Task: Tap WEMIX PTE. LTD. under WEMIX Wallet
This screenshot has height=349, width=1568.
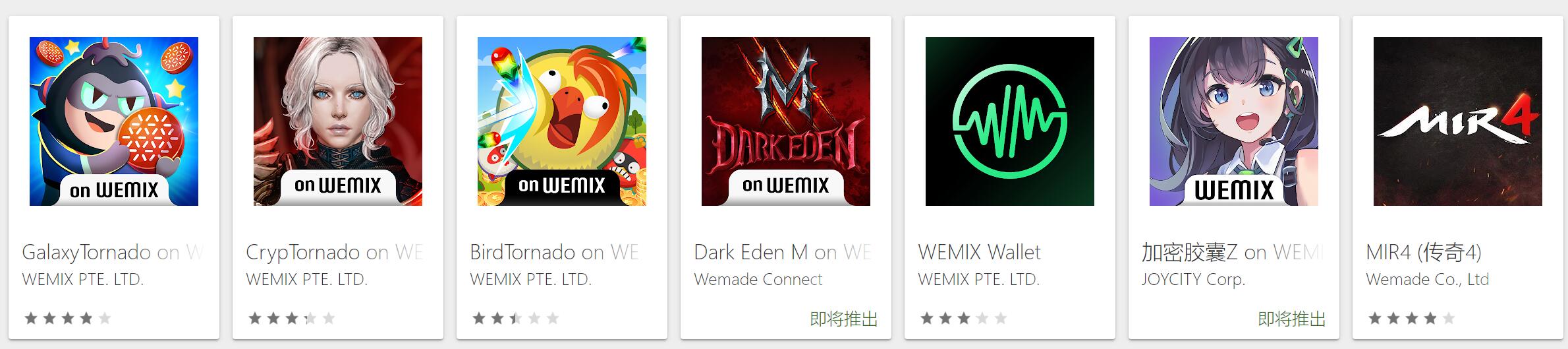Action: 978,280
